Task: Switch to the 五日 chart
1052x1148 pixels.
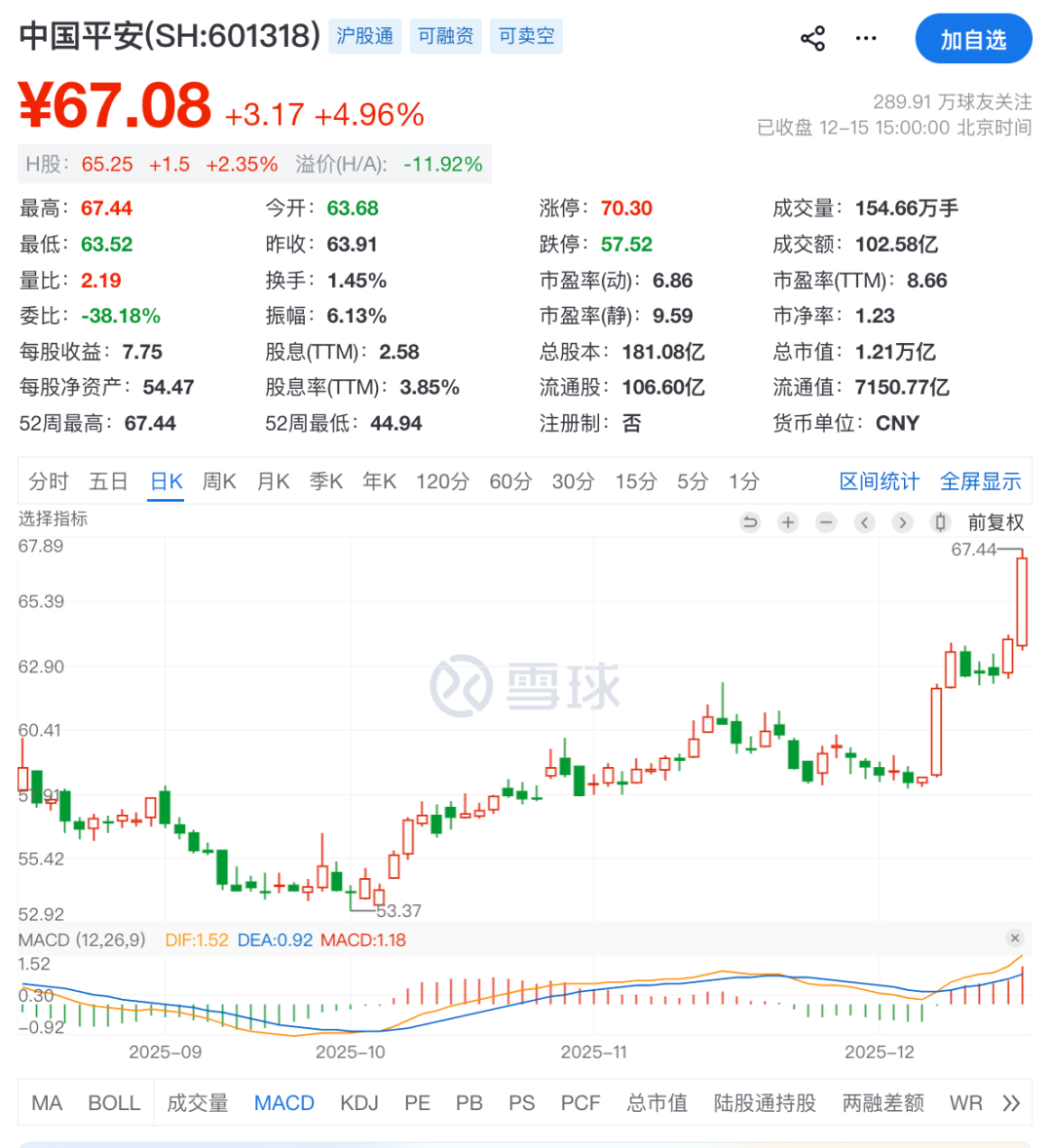Action: [x=108, y=481]
